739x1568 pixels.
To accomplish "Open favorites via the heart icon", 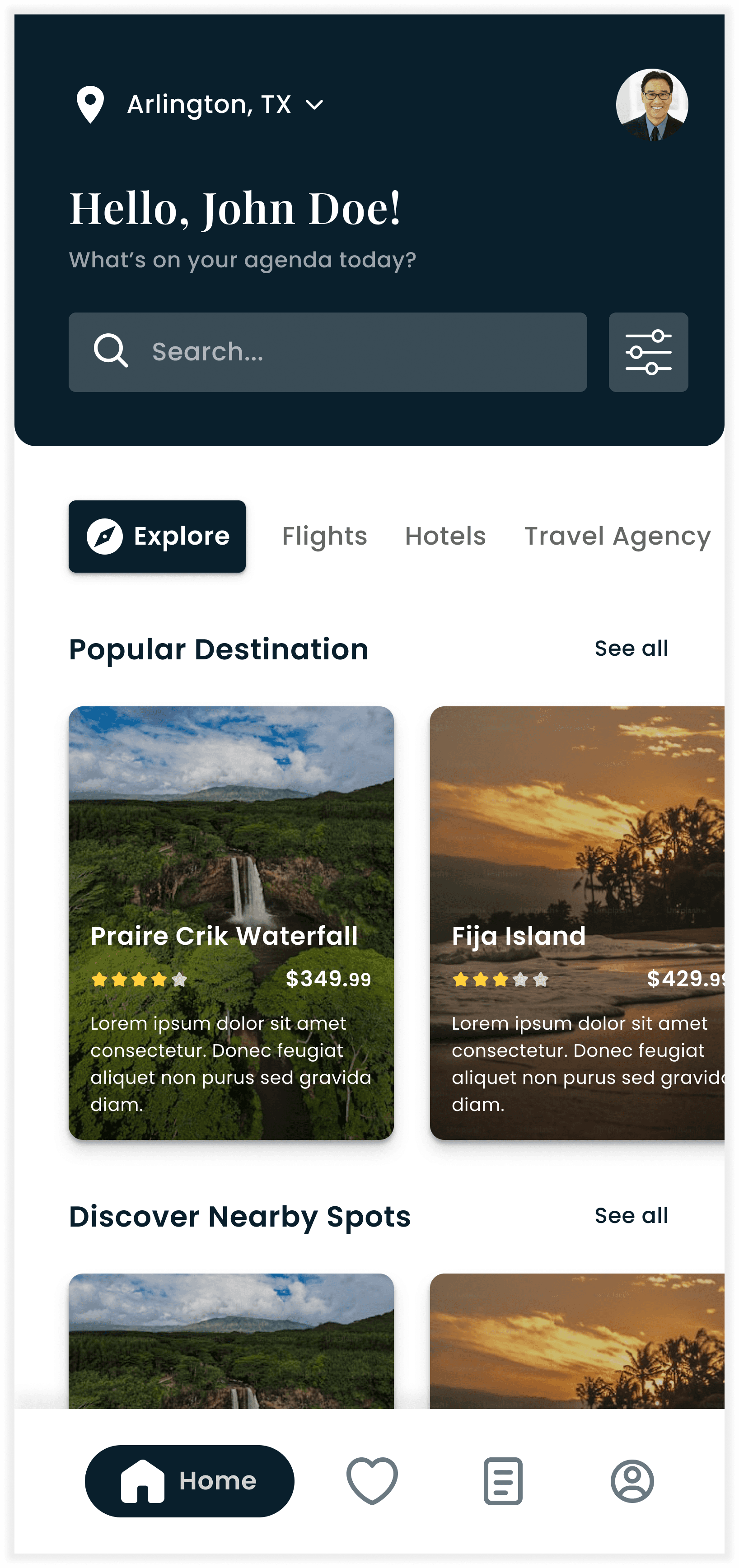I will (x=373, y=1482).
